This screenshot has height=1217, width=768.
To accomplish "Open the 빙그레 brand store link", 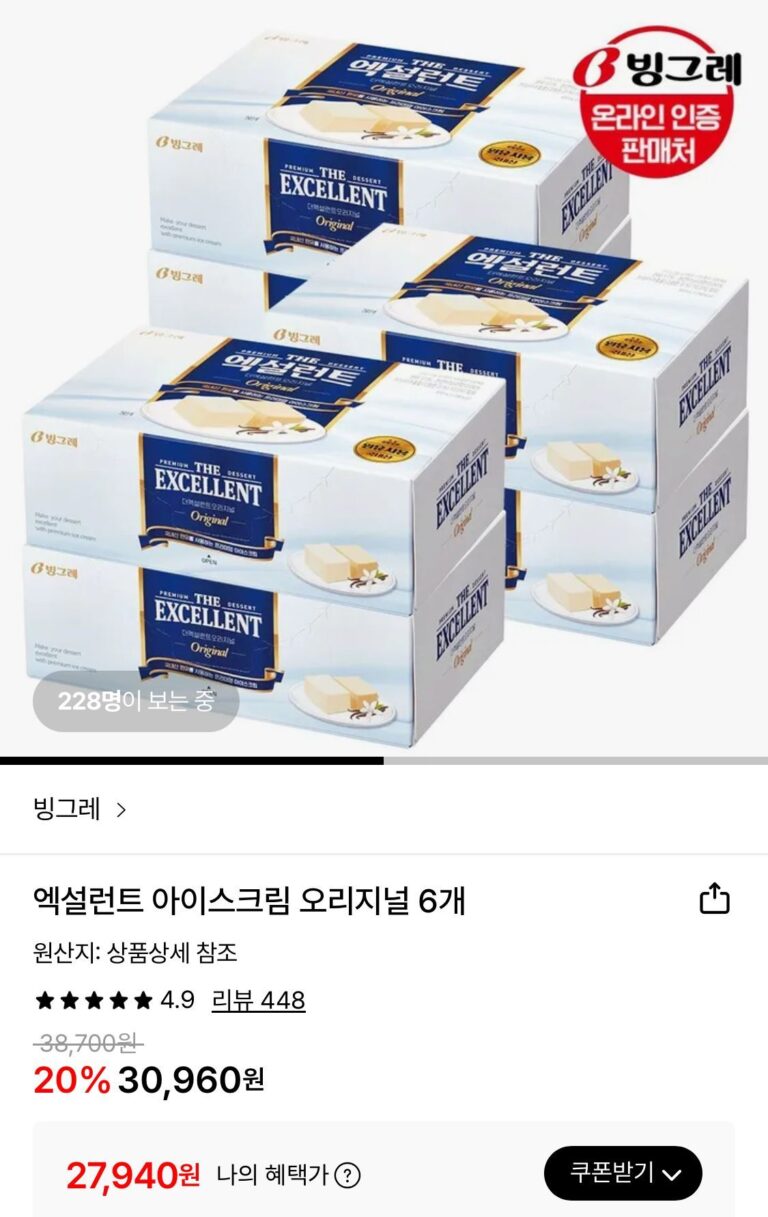I will pos(80,810).
